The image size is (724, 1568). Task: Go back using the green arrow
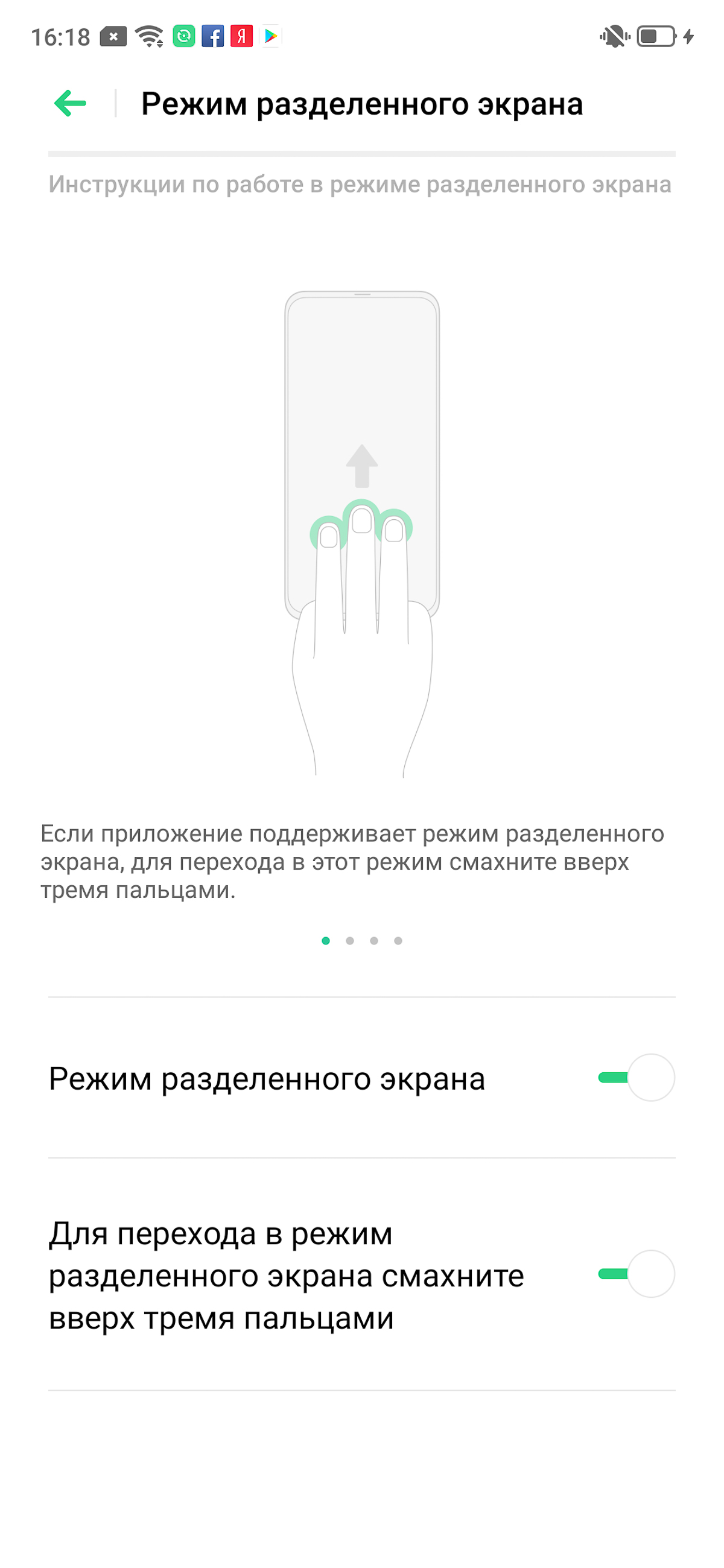coord(70,103)
